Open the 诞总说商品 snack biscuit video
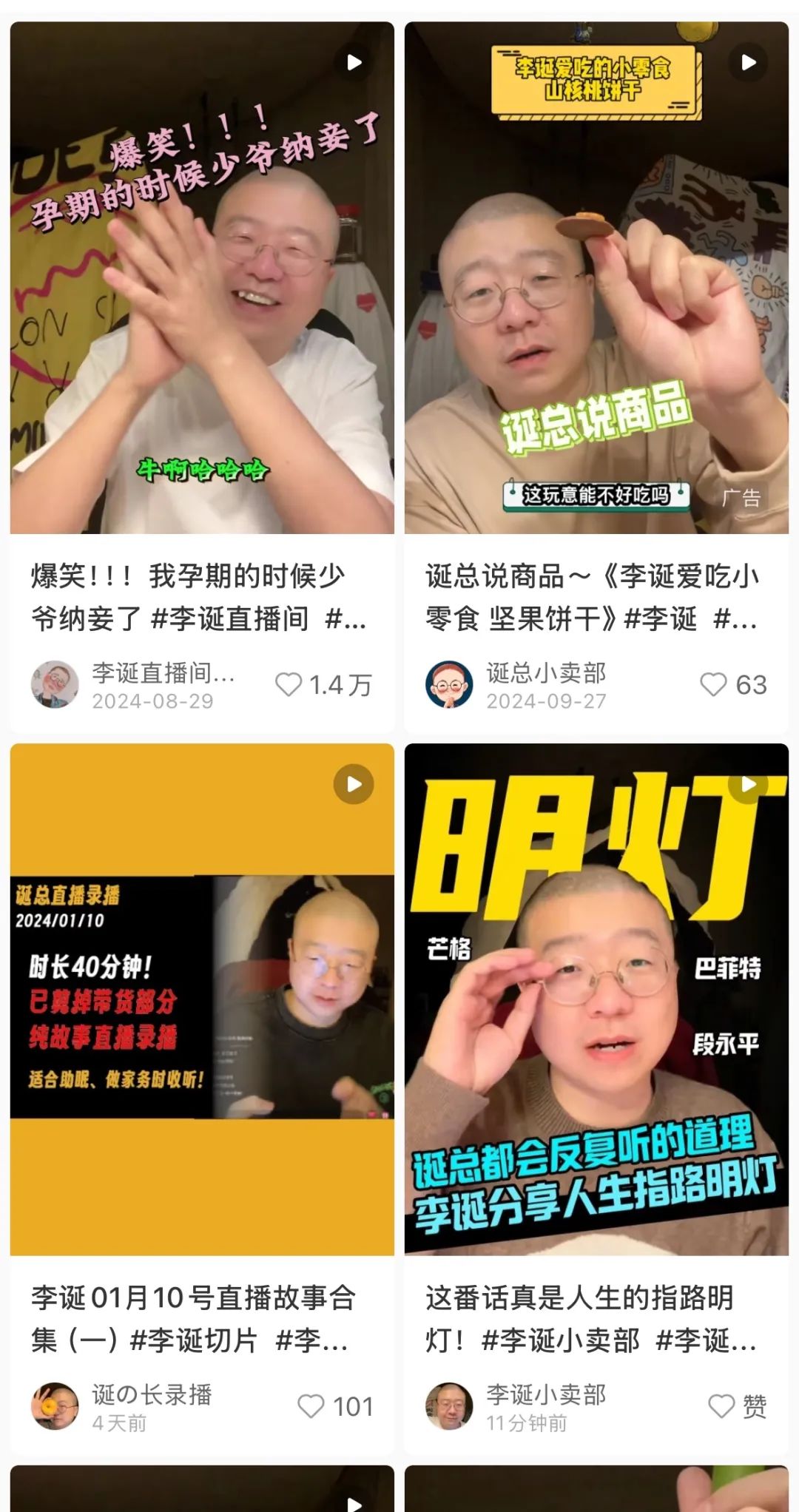Image resolution: width=799 pixels, height=1512 pixels. [x=596, y=277]
